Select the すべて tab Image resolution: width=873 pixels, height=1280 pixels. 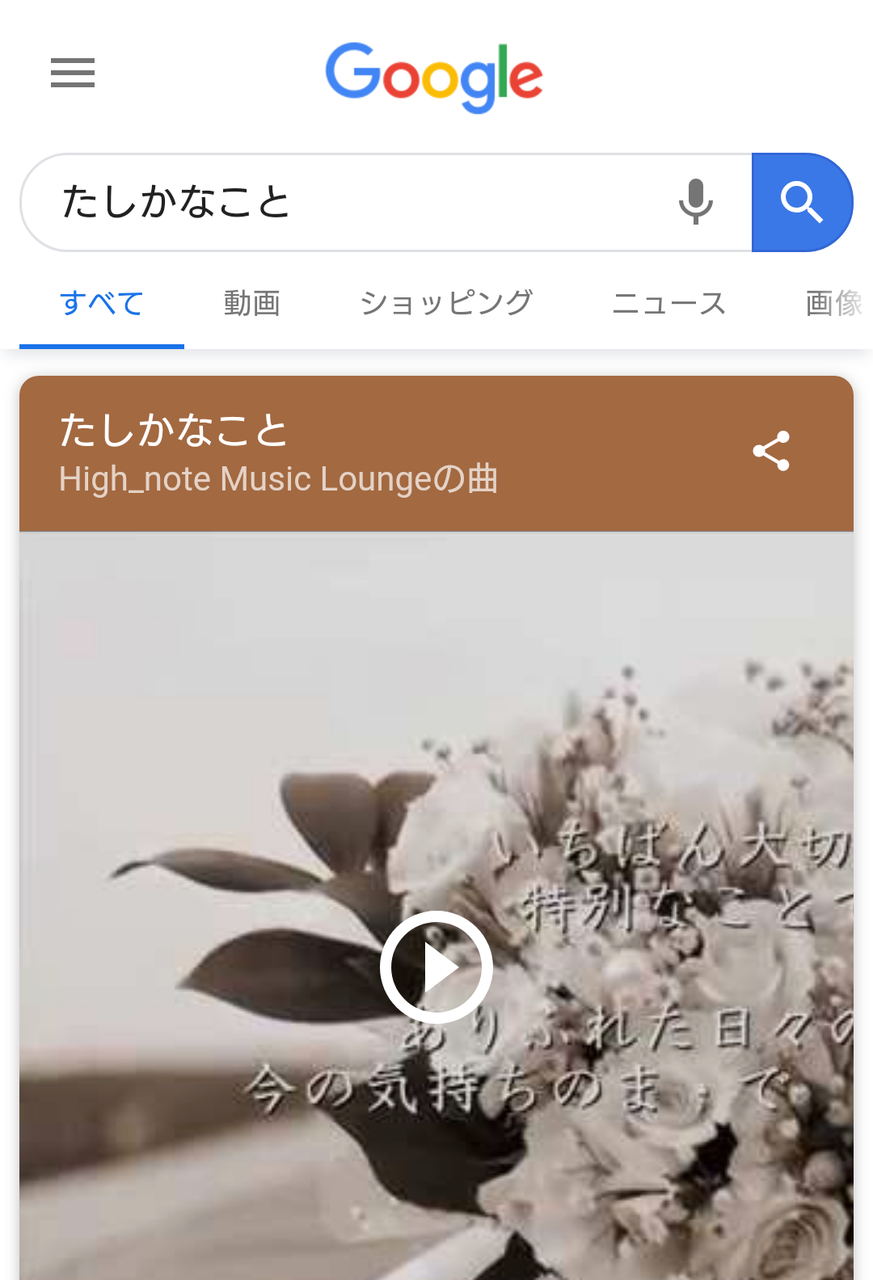(x=101, y=303)
